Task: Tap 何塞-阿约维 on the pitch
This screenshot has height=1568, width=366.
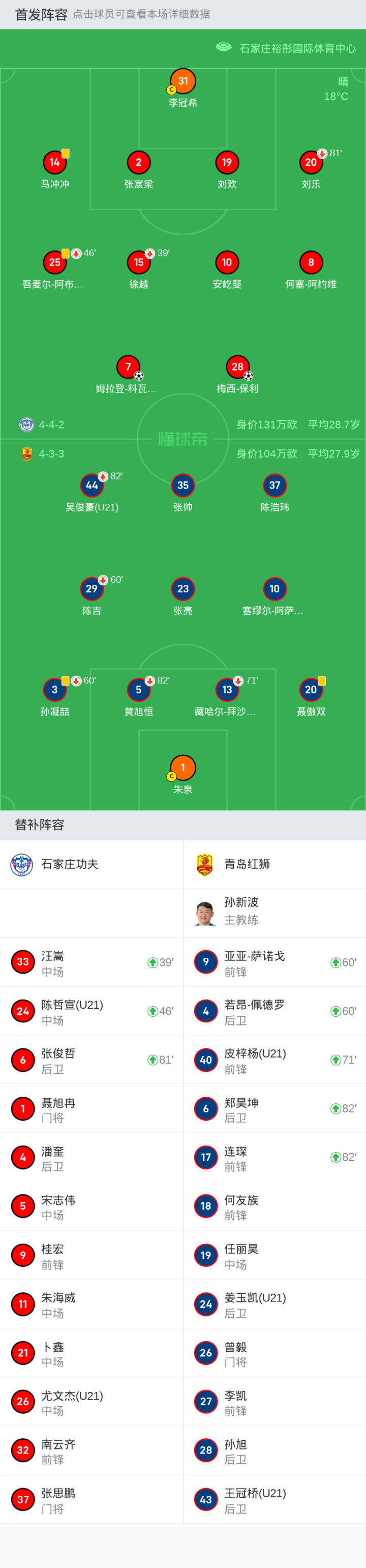Action: [311, 263]
